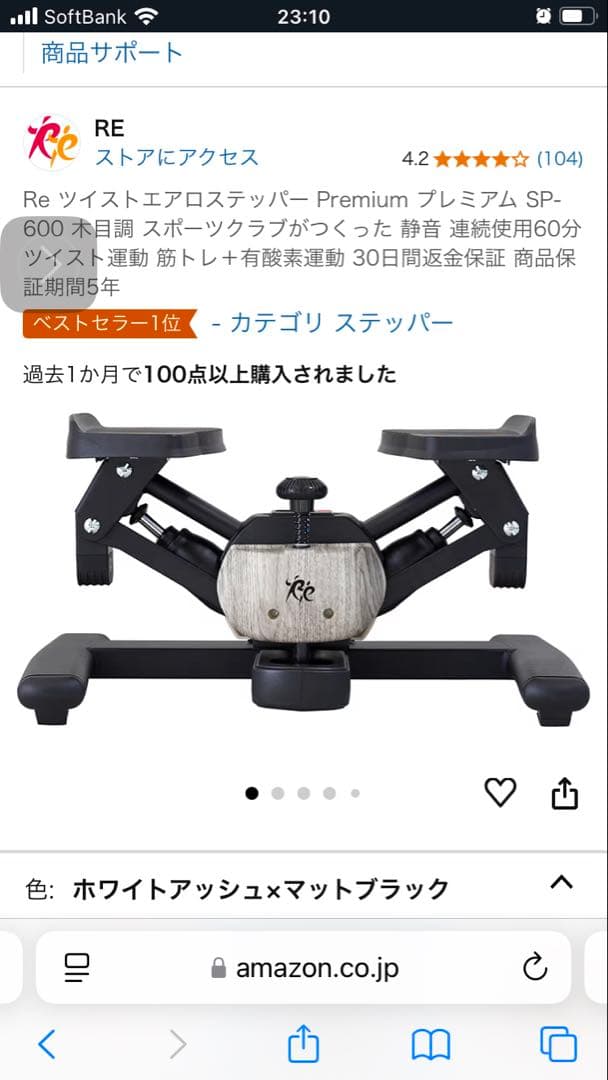
Task: Open Safari share sheet in toolbar
Action: point(303,1044)
